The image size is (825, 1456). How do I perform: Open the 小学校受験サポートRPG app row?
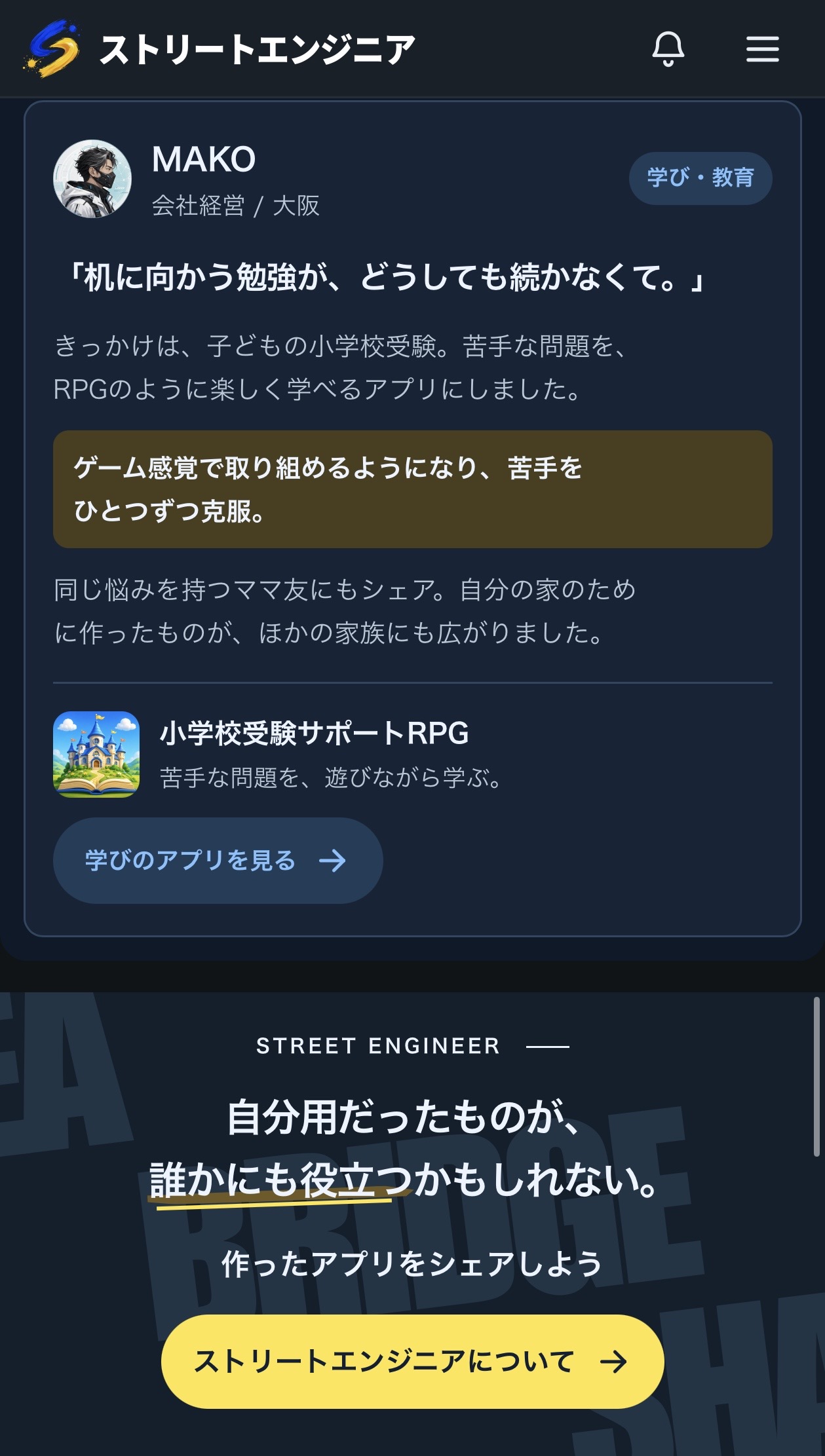pyautogui.click(x=412, y=755)
